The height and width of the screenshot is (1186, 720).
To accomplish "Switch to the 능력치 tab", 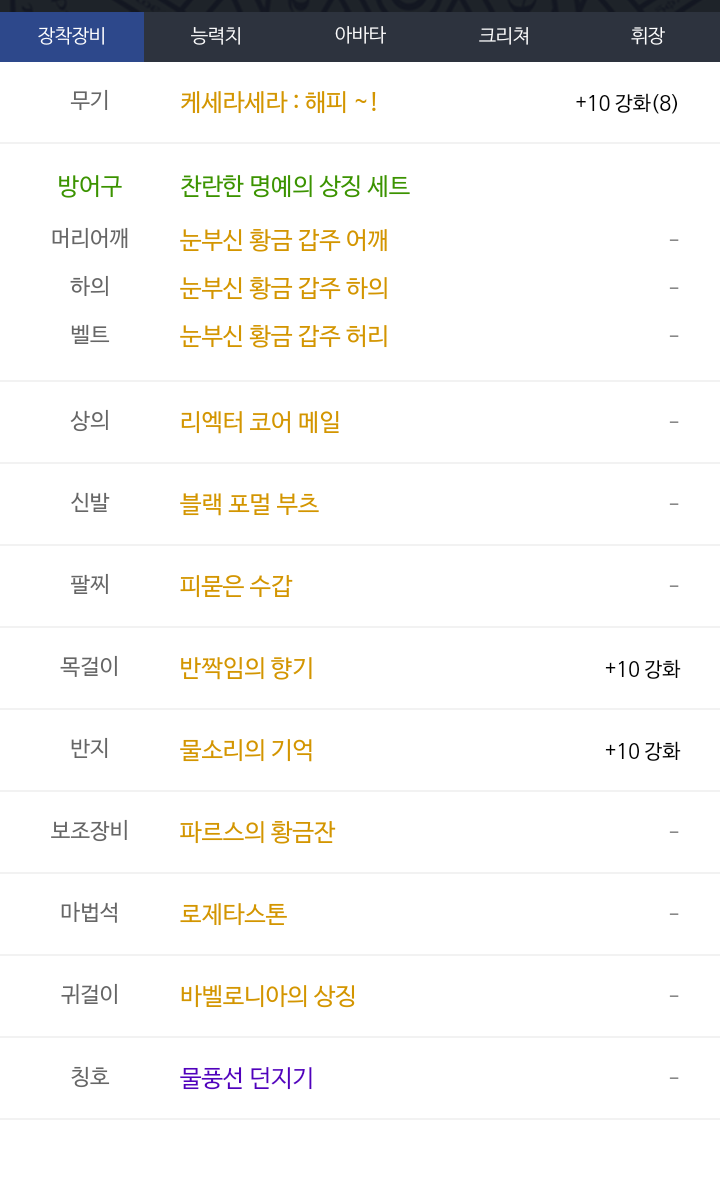I will (216, 36).
